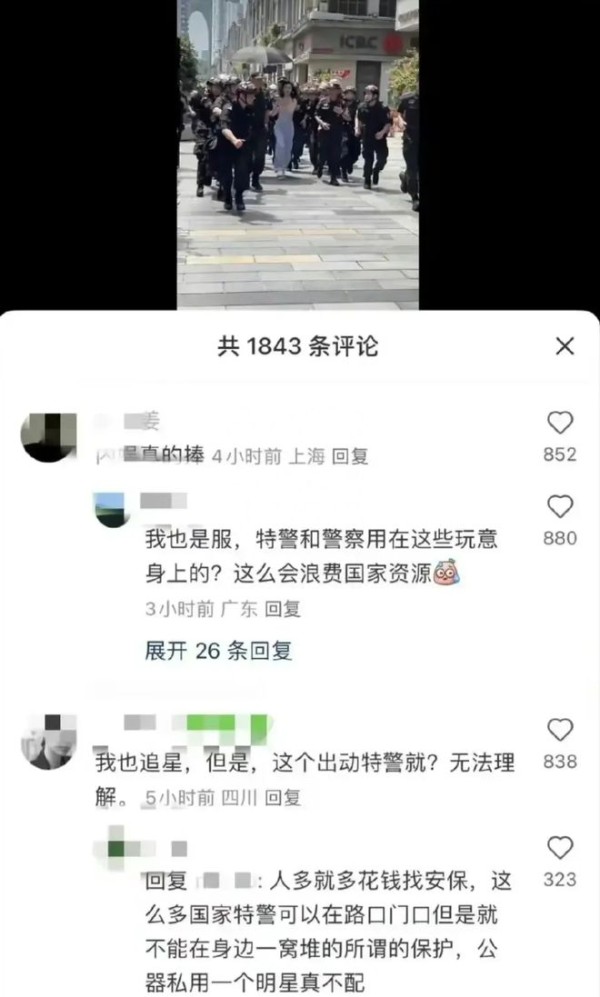This screenshot has height=997, width=600.
Task: Reply to the 四川 comment
Action: 284,799
